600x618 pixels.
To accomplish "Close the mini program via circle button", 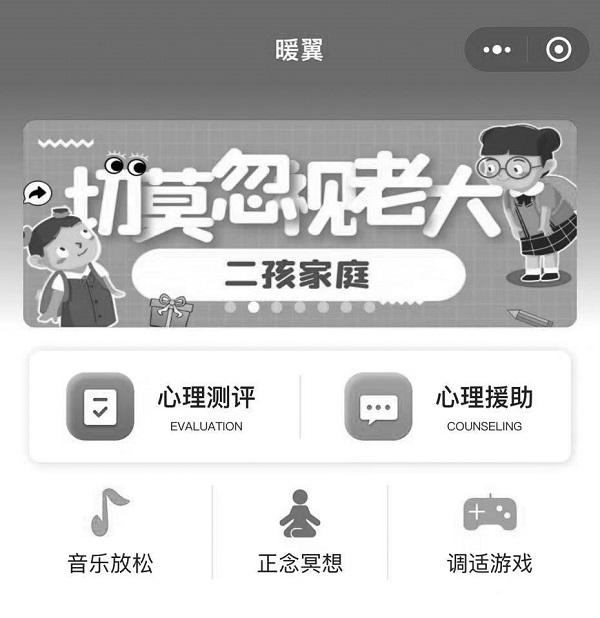I will point(557,49).
